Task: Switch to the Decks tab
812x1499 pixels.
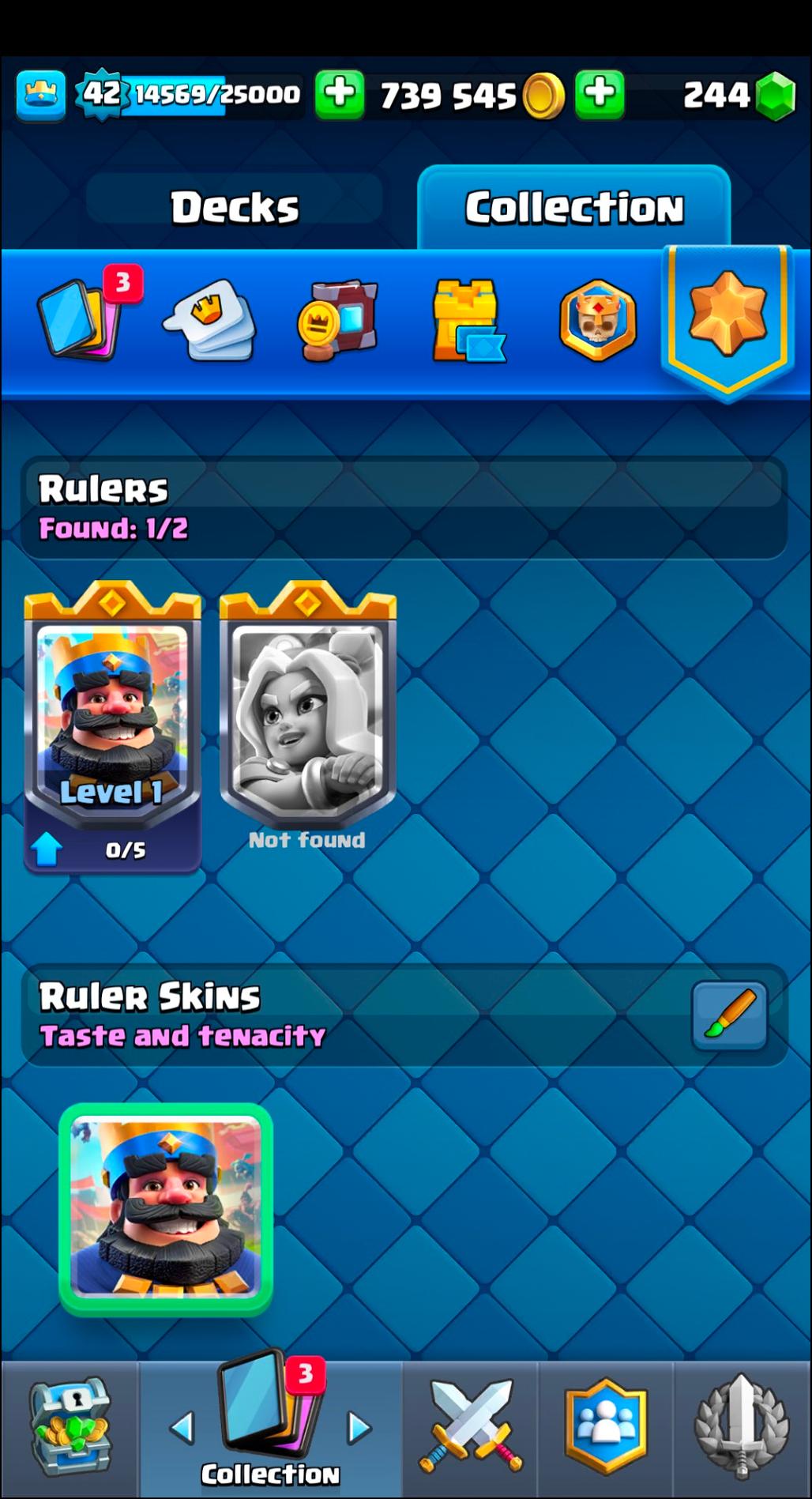Action: [x=235, y=208]
